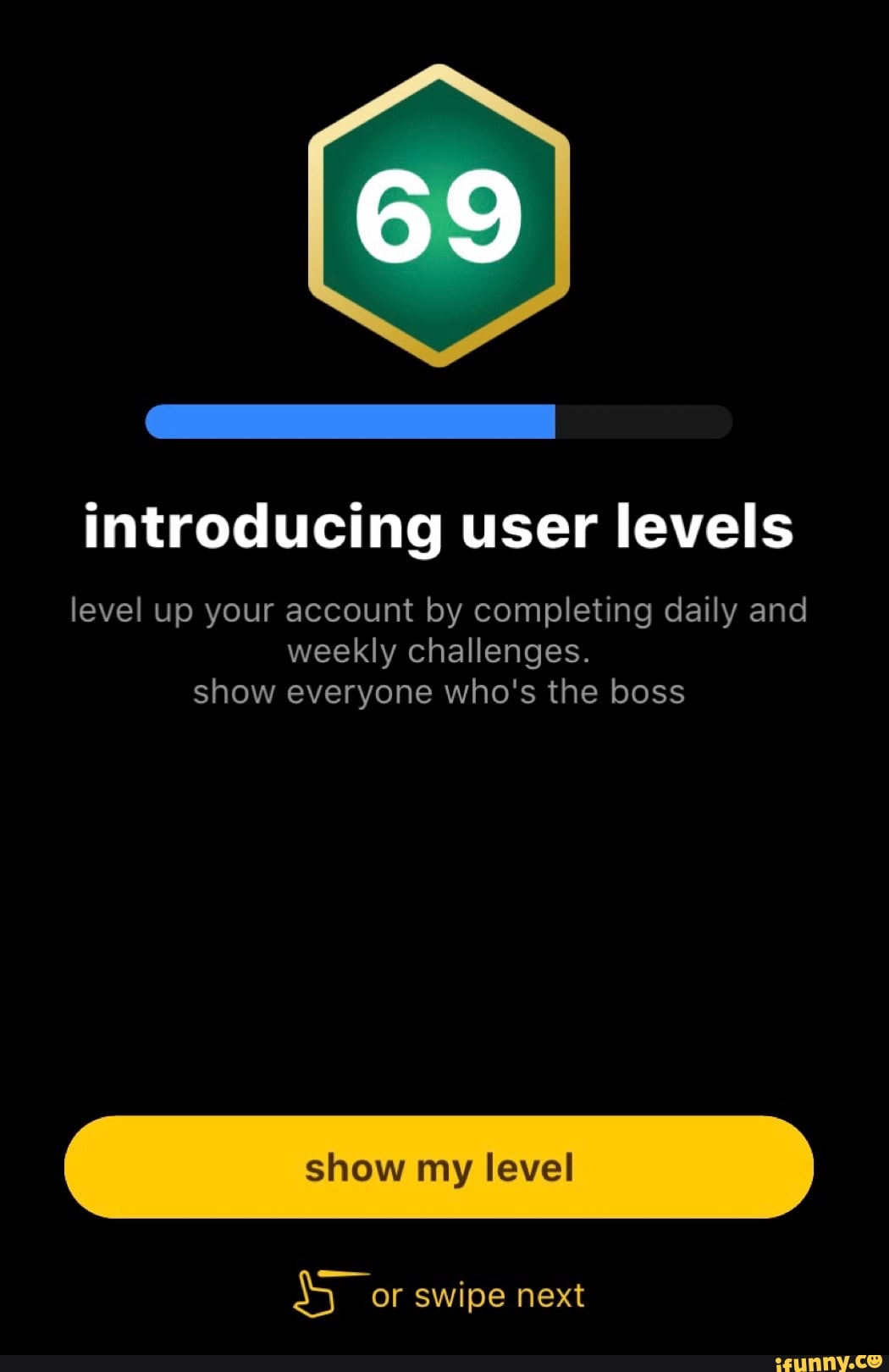
Task: Click the show everyone who's the boss line
Action: (439, 690)
